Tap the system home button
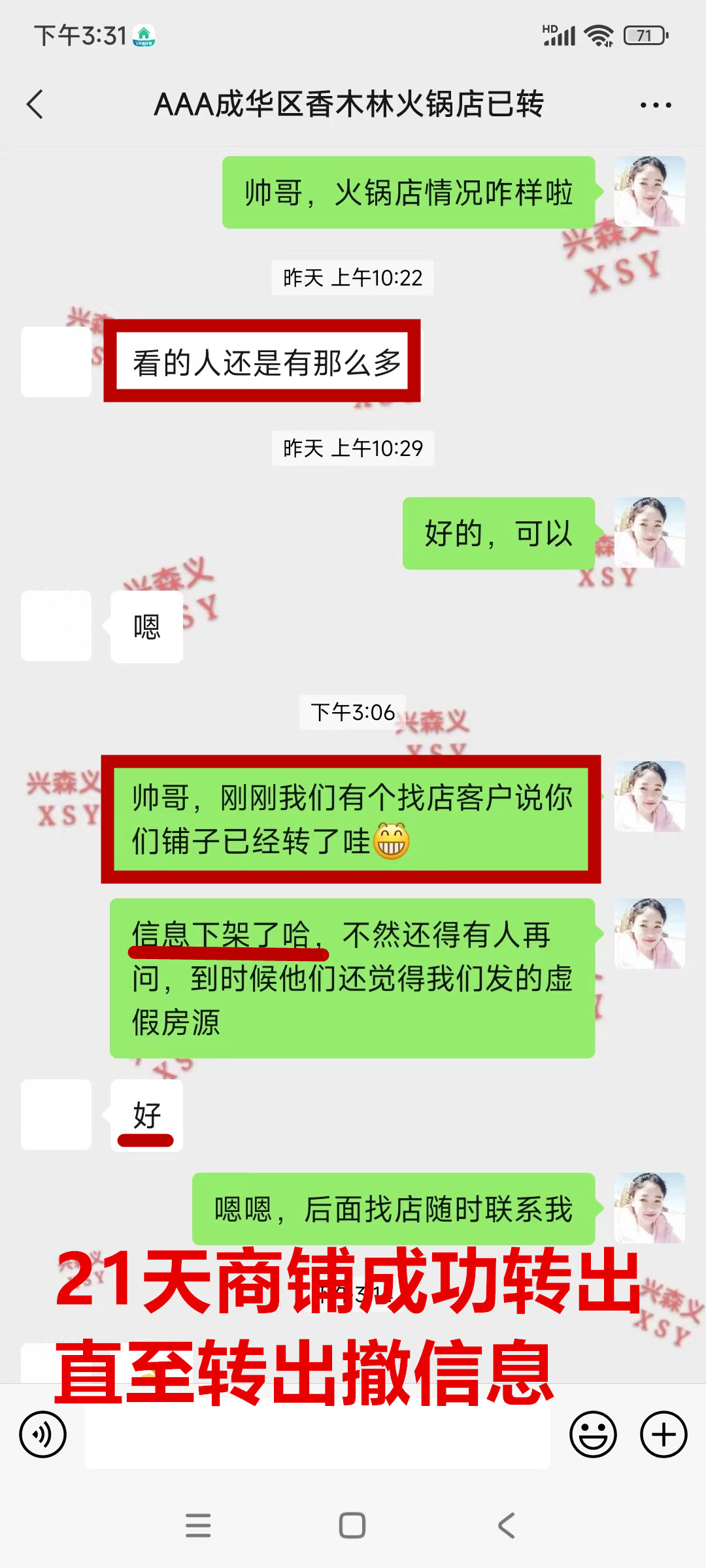The height and width of the screenshot is (1568, 706). [352, 1526]
